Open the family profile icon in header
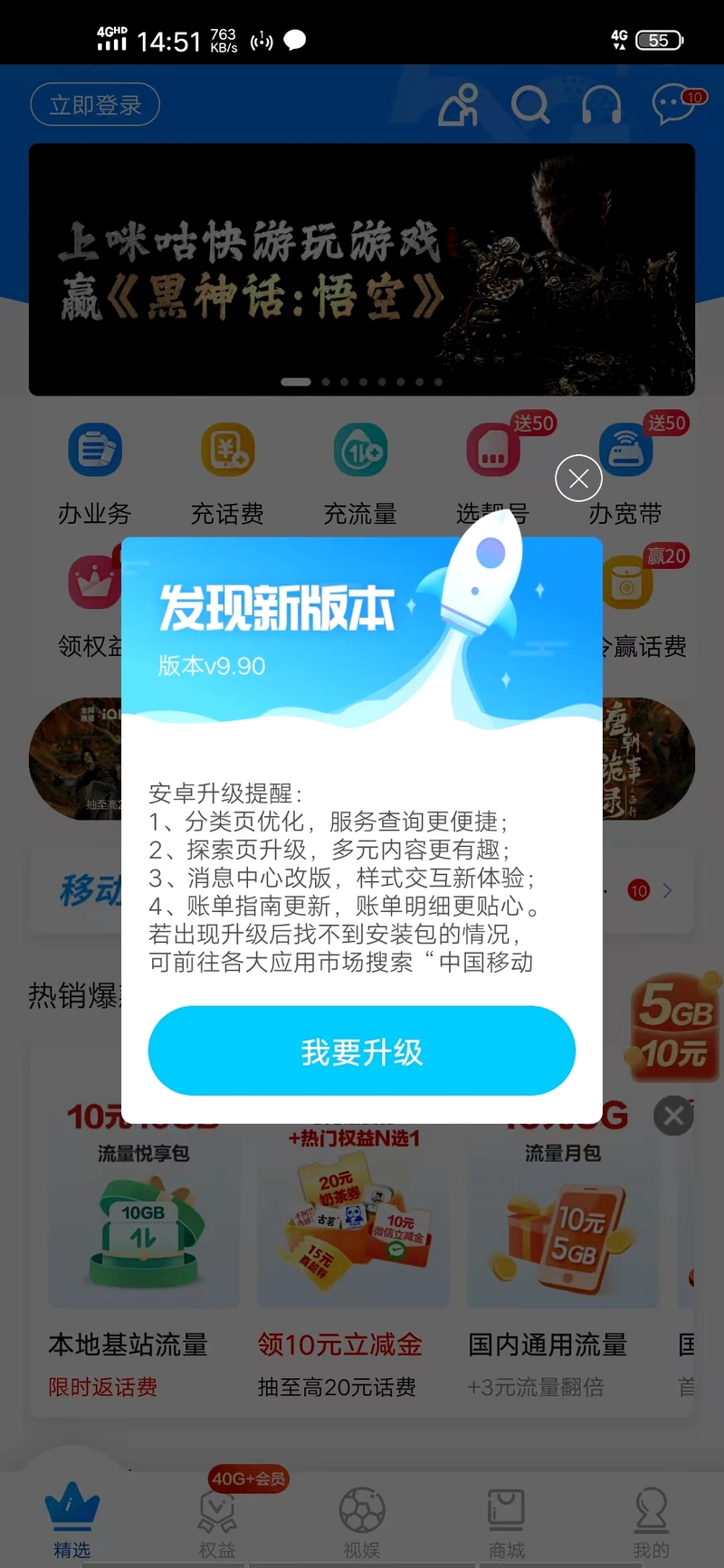Image resolution: width=724 pixels, height=1568 pixels. pos(458,105)
